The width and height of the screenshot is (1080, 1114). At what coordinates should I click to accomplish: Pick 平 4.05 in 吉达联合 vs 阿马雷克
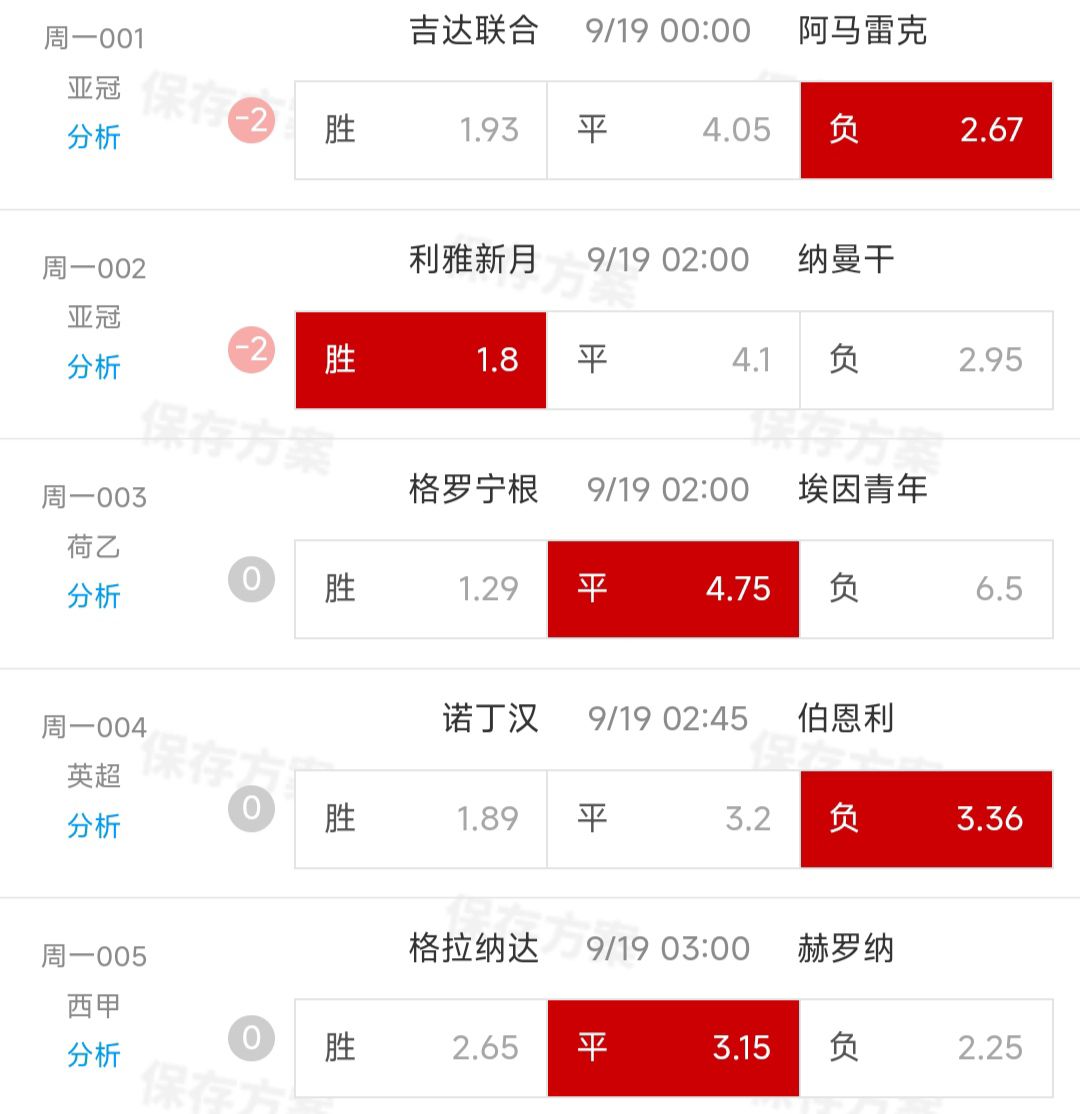tap(673, 130)
